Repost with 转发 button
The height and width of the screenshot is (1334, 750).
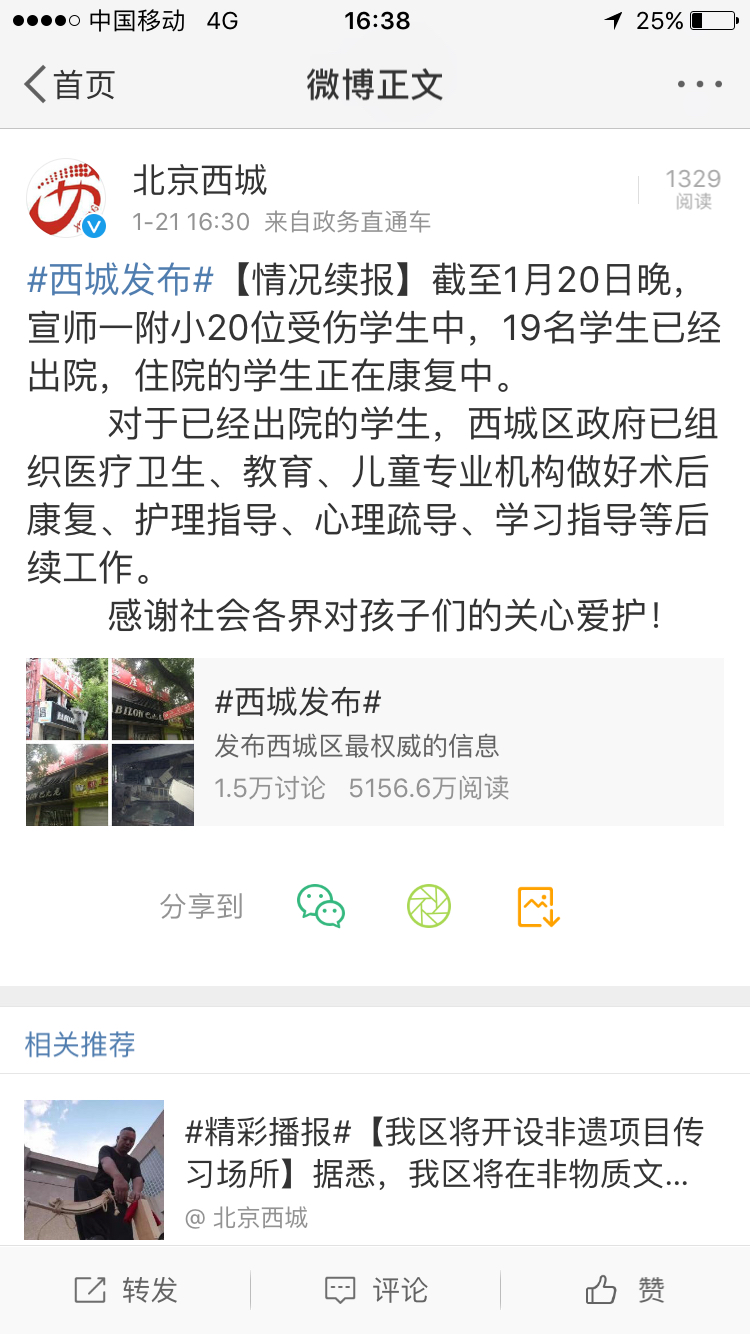[125, 1290]
